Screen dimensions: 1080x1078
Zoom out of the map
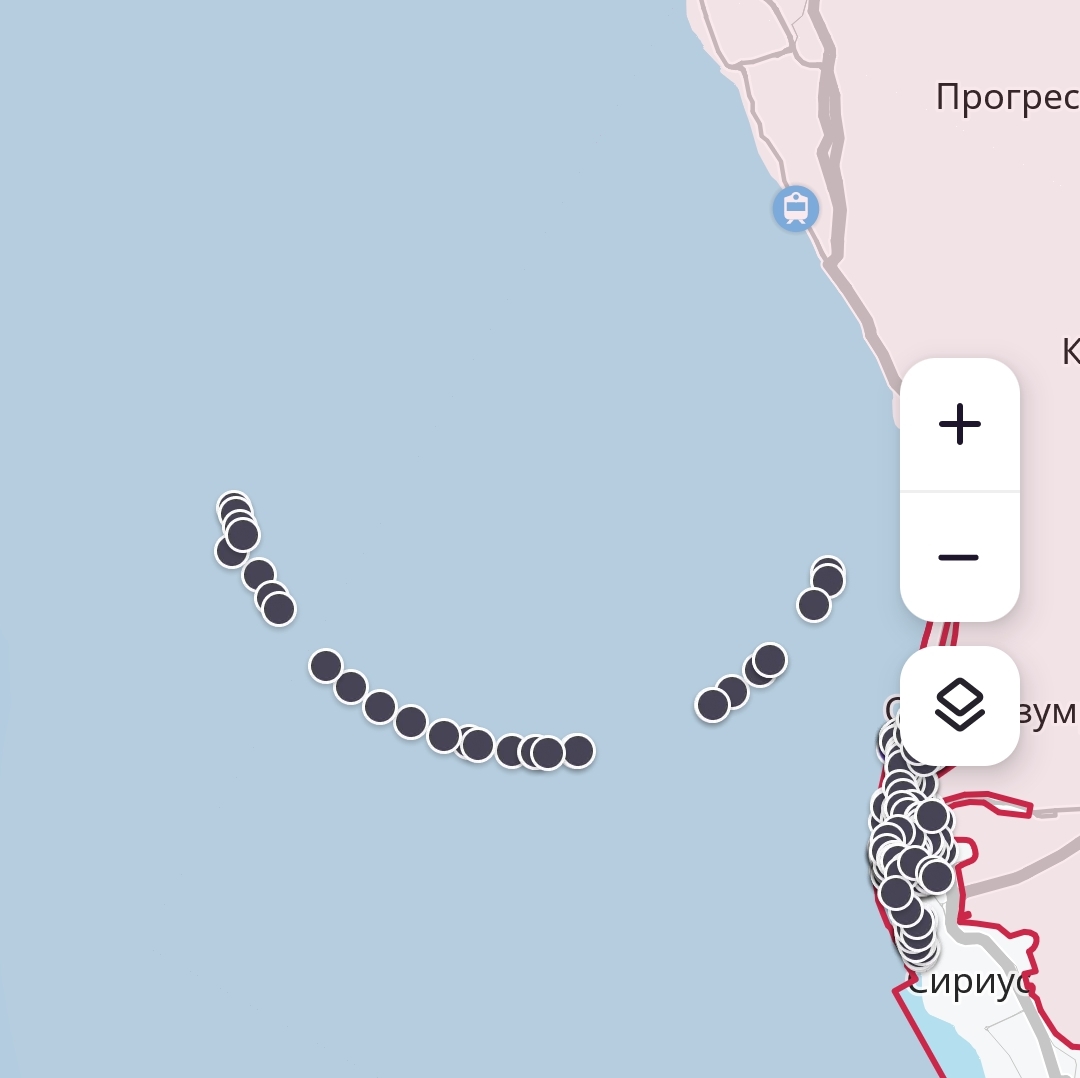(x=959, y=557)
